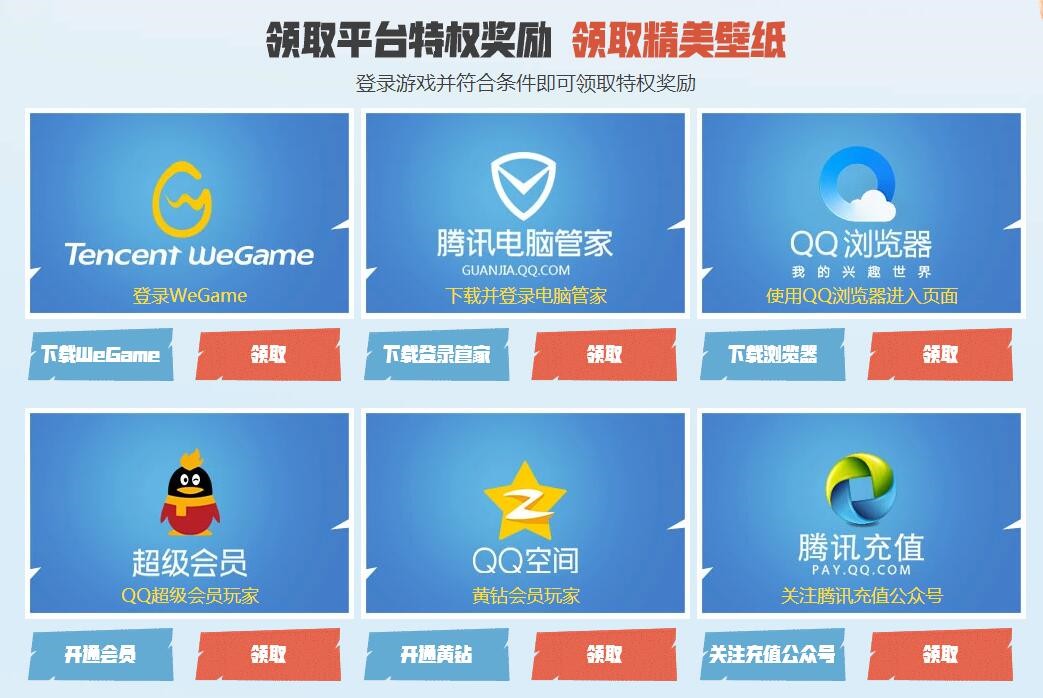Claim the 腾讯充值 reward with 领取
This screenshot has width=1043, height=698.
940,655
